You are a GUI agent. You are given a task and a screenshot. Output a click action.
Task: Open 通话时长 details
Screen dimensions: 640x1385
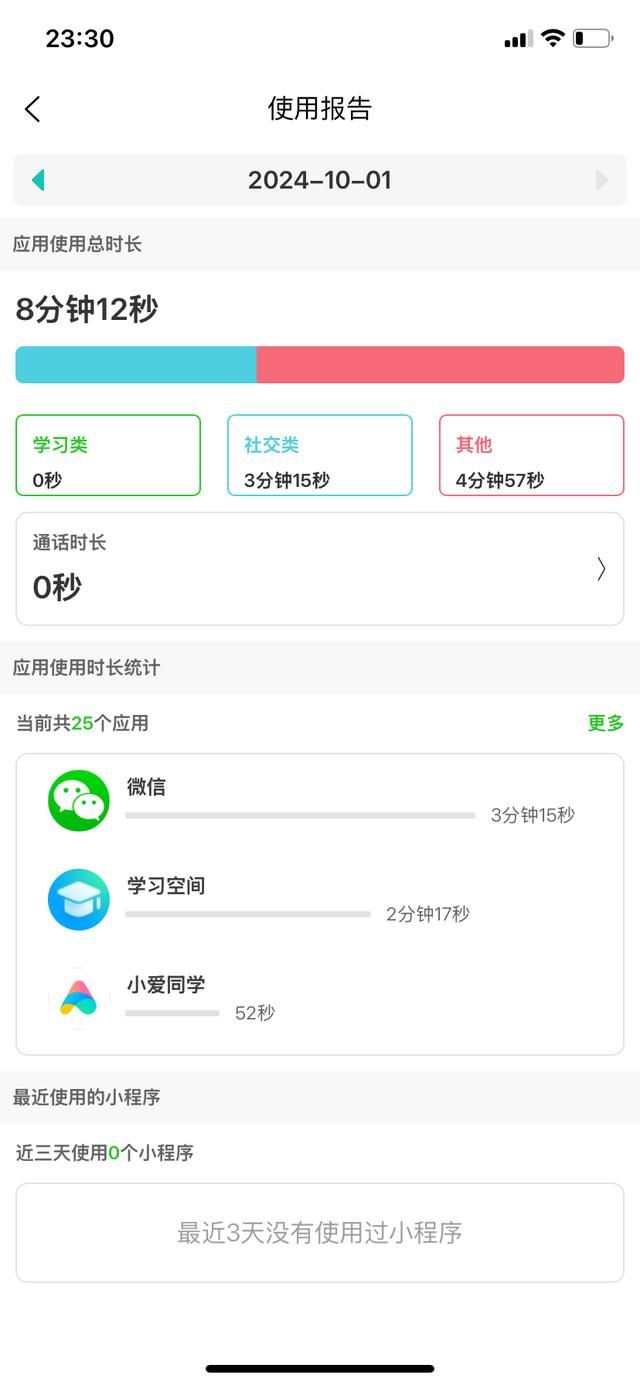click(319, 569)
